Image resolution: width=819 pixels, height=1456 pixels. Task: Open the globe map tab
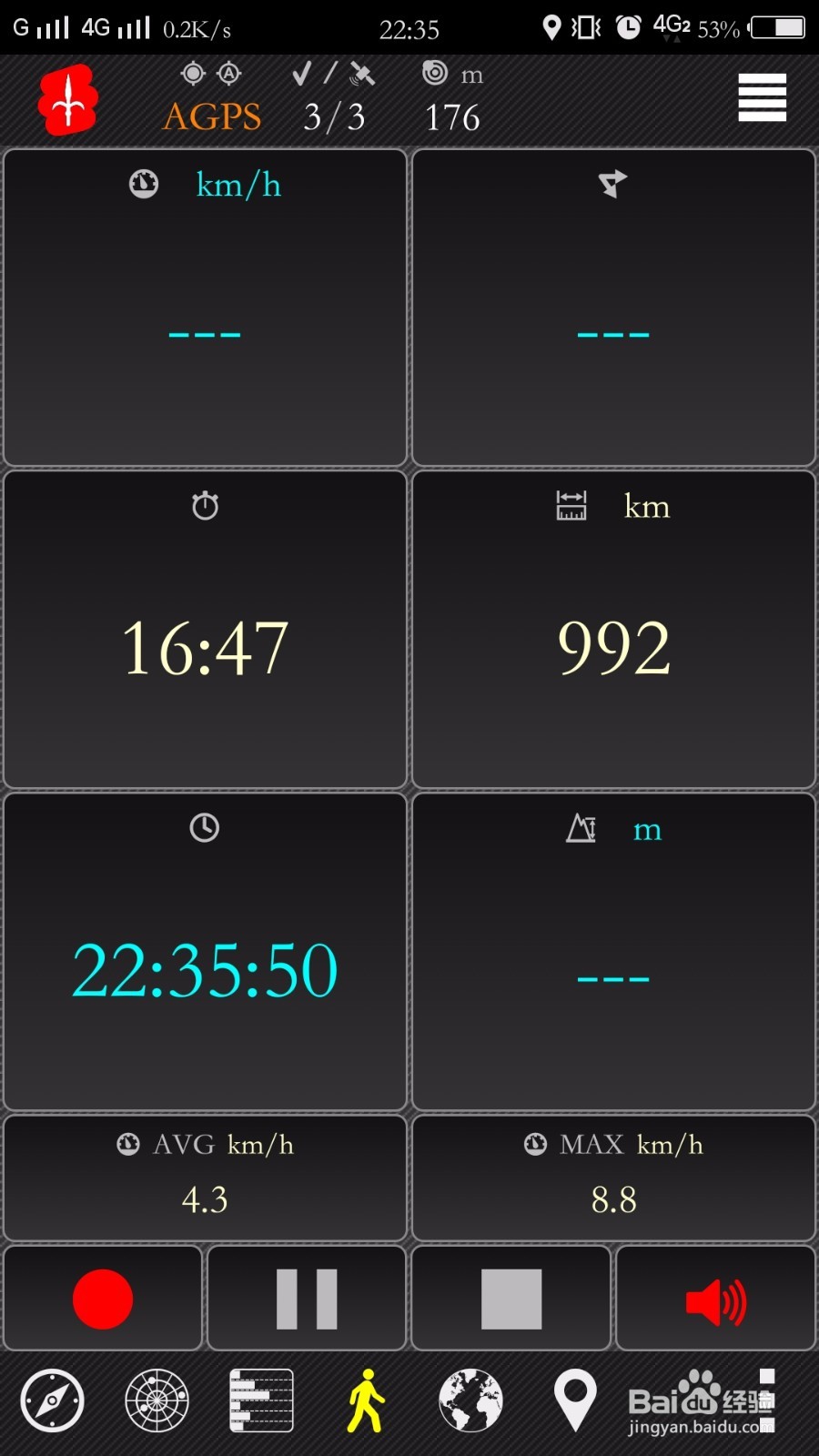pyautogui.click(x=470, y=1400)
